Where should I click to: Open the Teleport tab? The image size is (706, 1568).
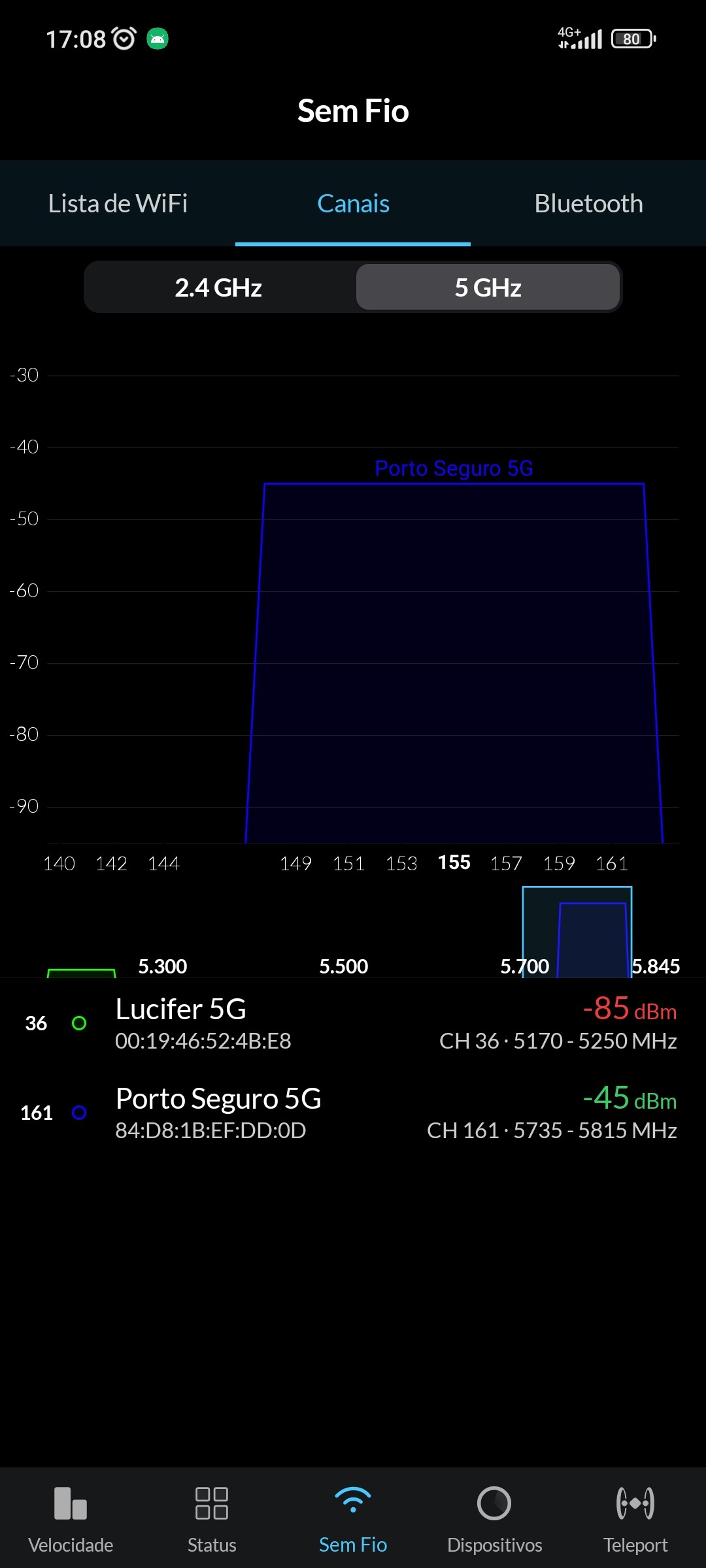pyautogui.click(x=635, y=1517)
